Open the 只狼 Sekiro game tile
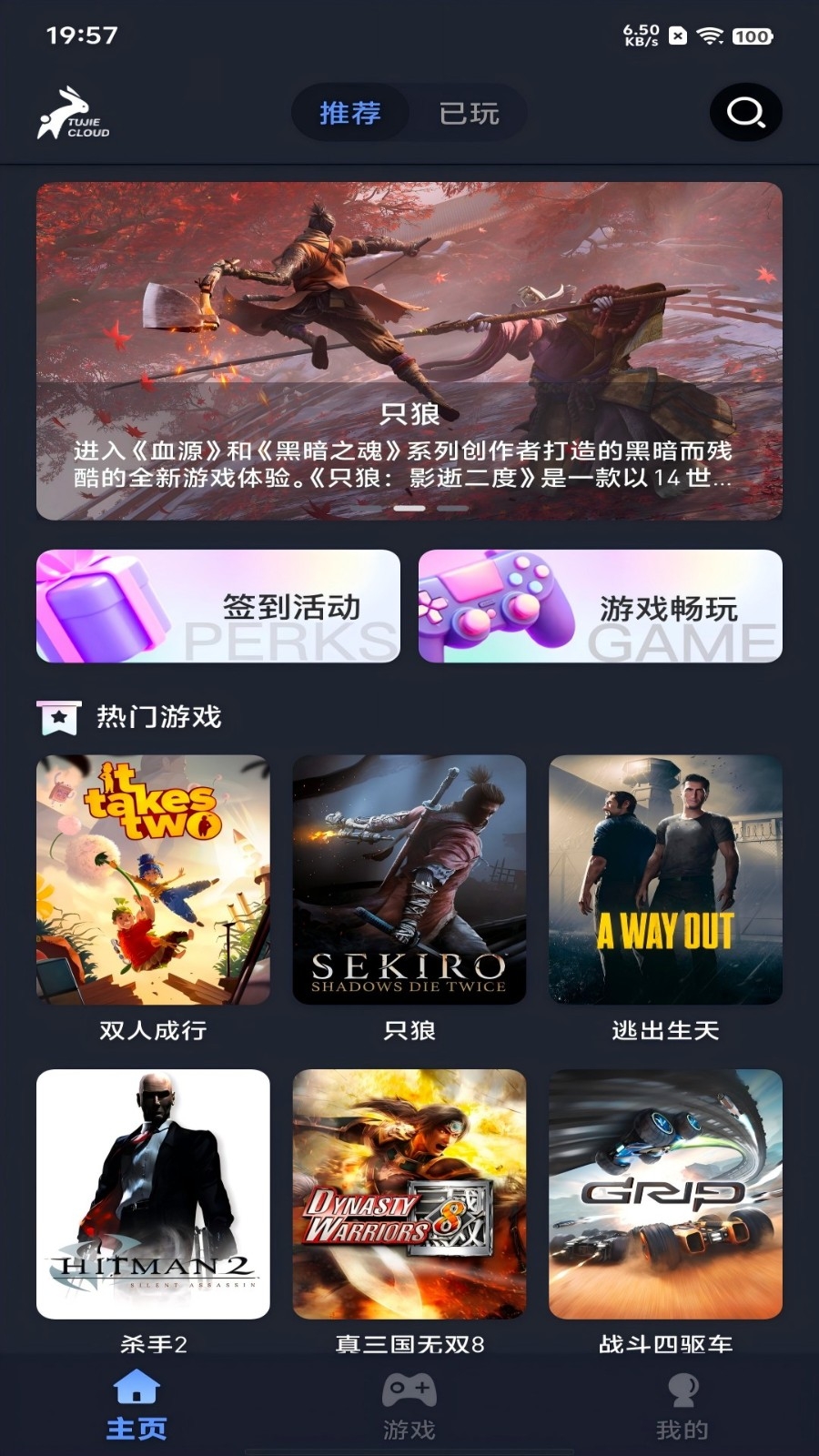Viewport: 819px width, 1456px height. [409, 880]
